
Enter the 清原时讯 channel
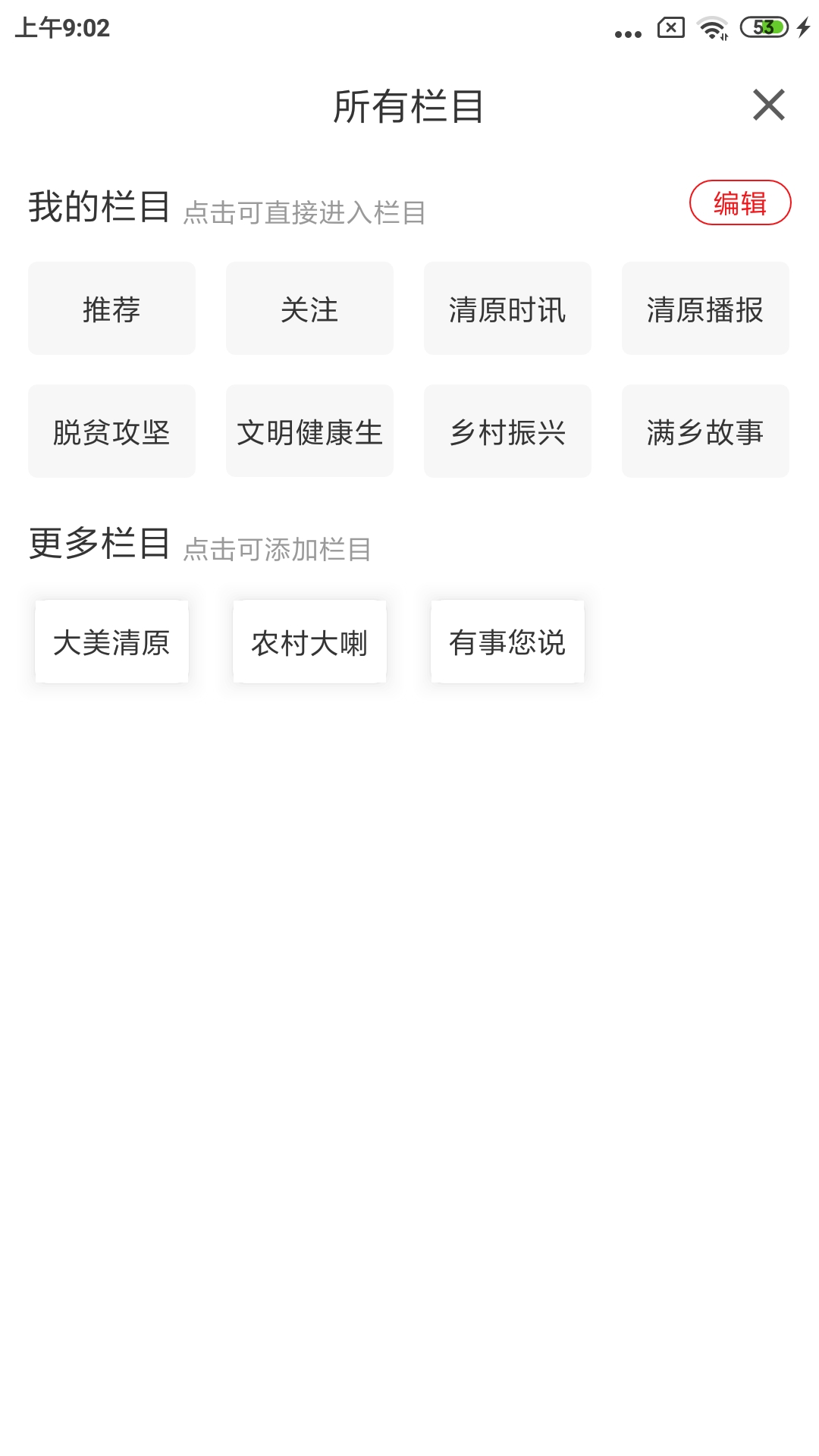(x=507, y=308)
